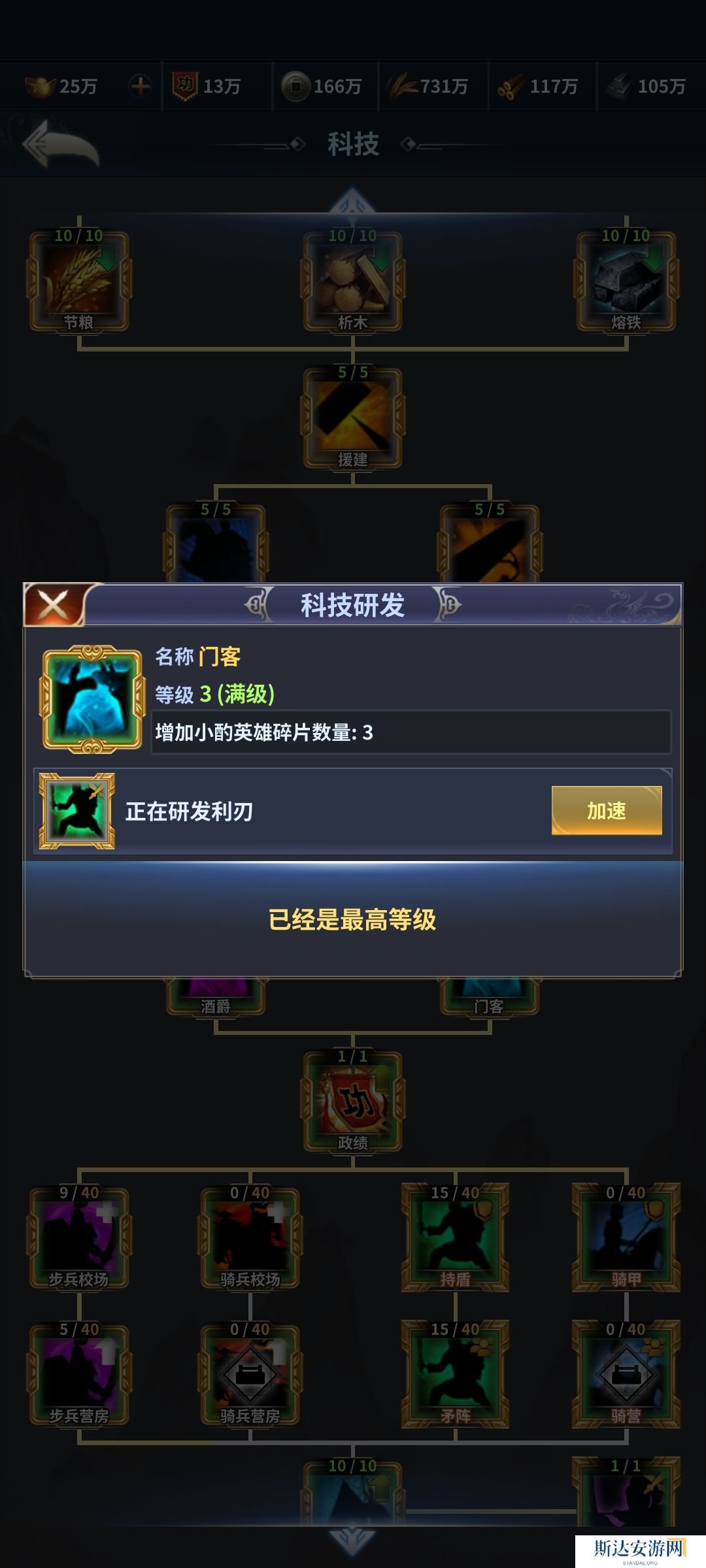The height and width of the screenshot is (1568, 706).
Task: Open the 析木 technology node
Action: [x=352, y=282]
